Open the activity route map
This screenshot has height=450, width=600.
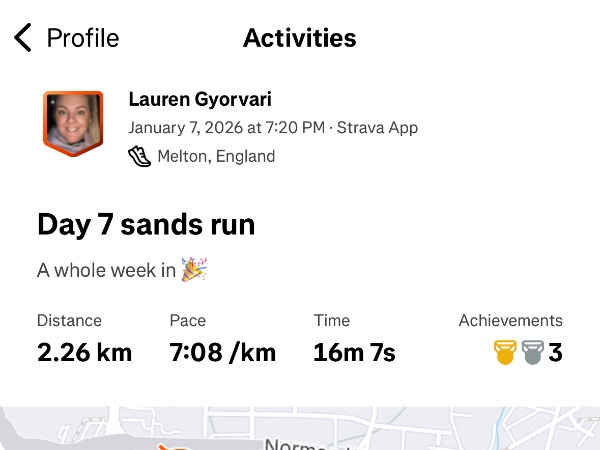[300, 430]
